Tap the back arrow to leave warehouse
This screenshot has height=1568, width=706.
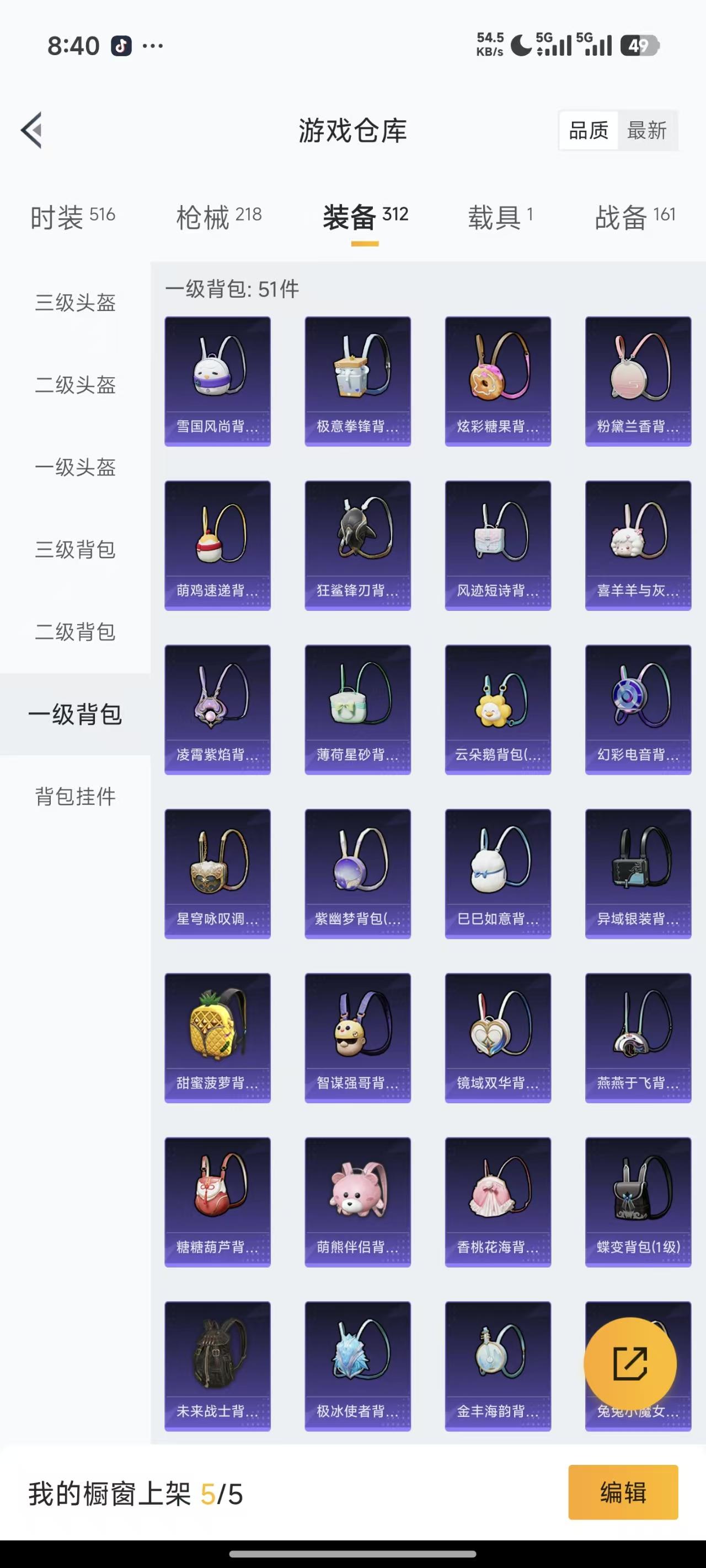coord(31,131)
